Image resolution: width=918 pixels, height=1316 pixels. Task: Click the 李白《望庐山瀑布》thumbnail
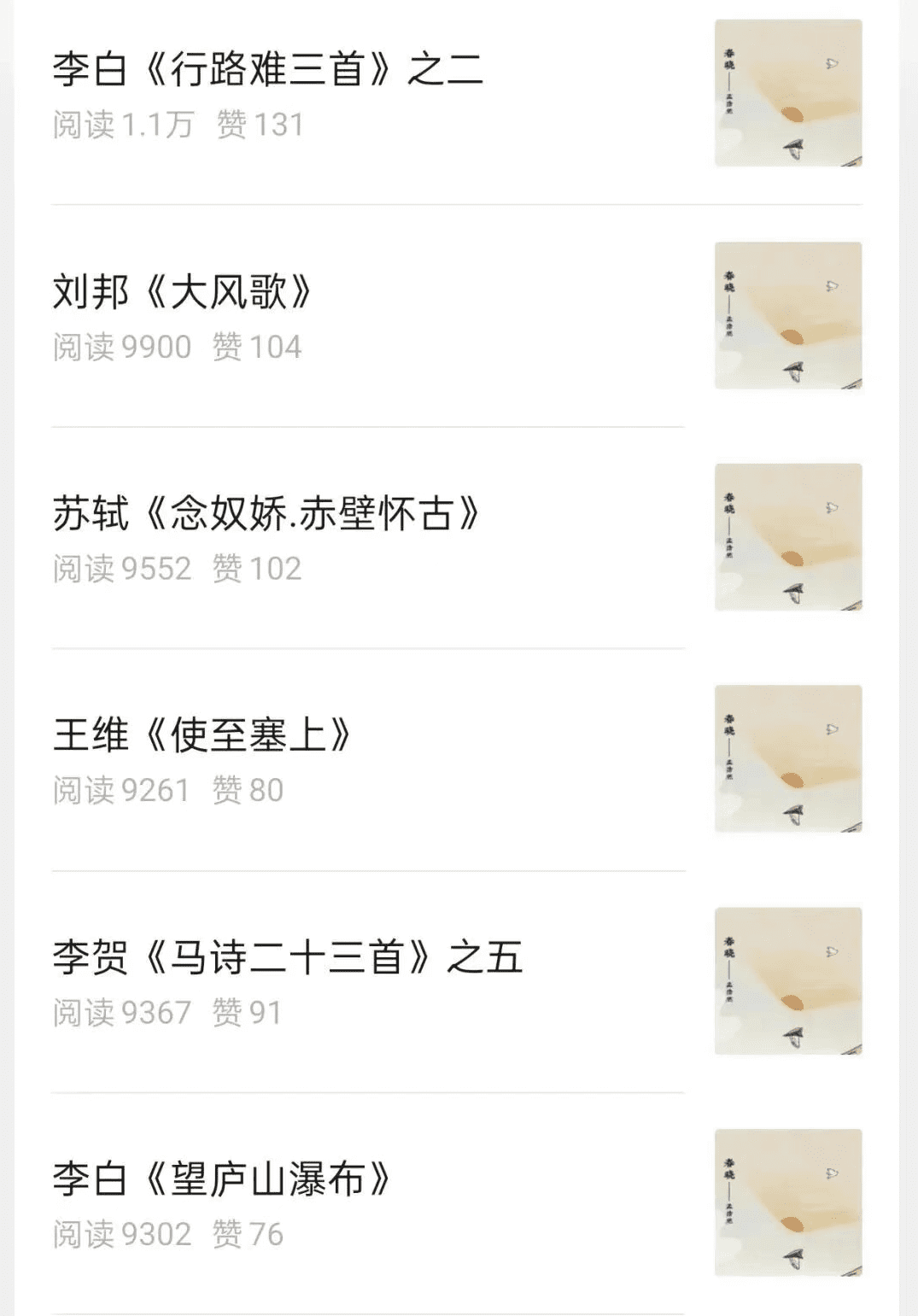click(787, 1204)
